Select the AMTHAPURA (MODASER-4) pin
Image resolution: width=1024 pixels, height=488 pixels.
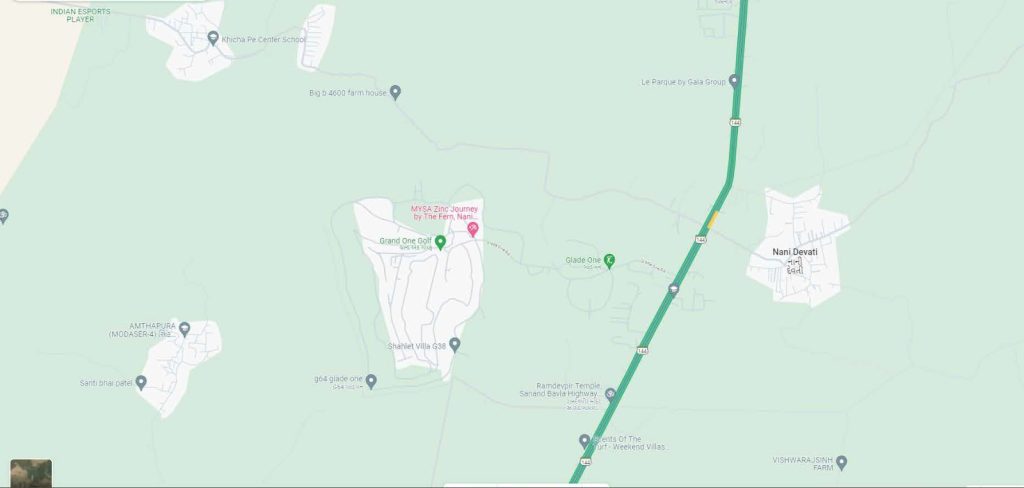[x=184, y=329]
